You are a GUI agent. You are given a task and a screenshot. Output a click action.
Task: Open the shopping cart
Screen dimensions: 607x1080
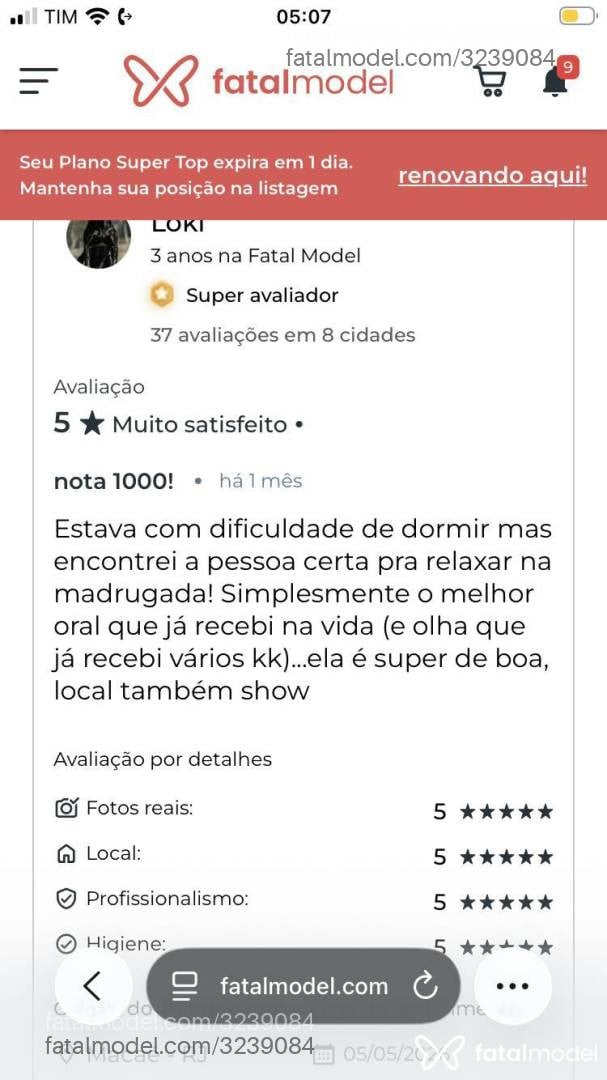coord(491,82)
